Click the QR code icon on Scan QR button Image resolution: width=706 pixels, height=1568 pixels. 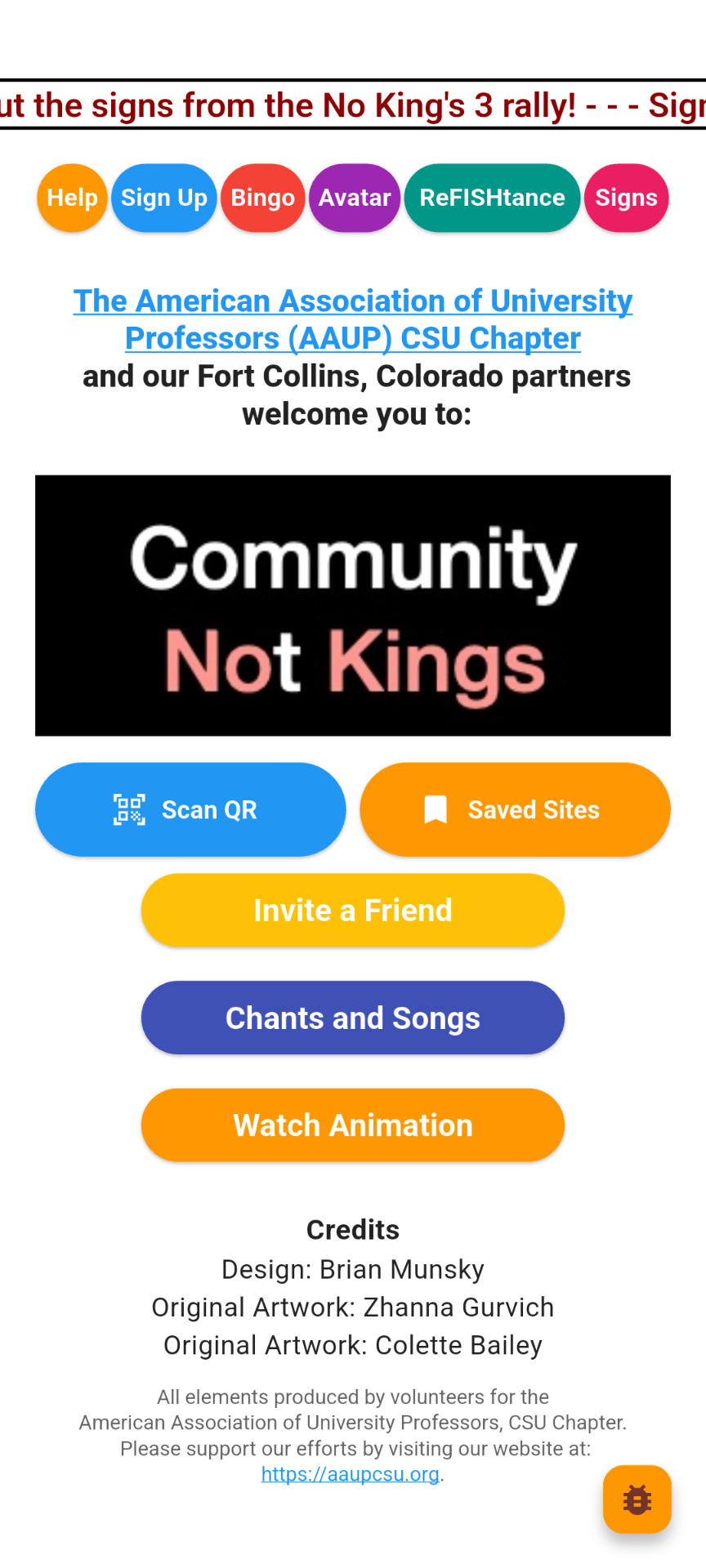[x=129, y=809]
